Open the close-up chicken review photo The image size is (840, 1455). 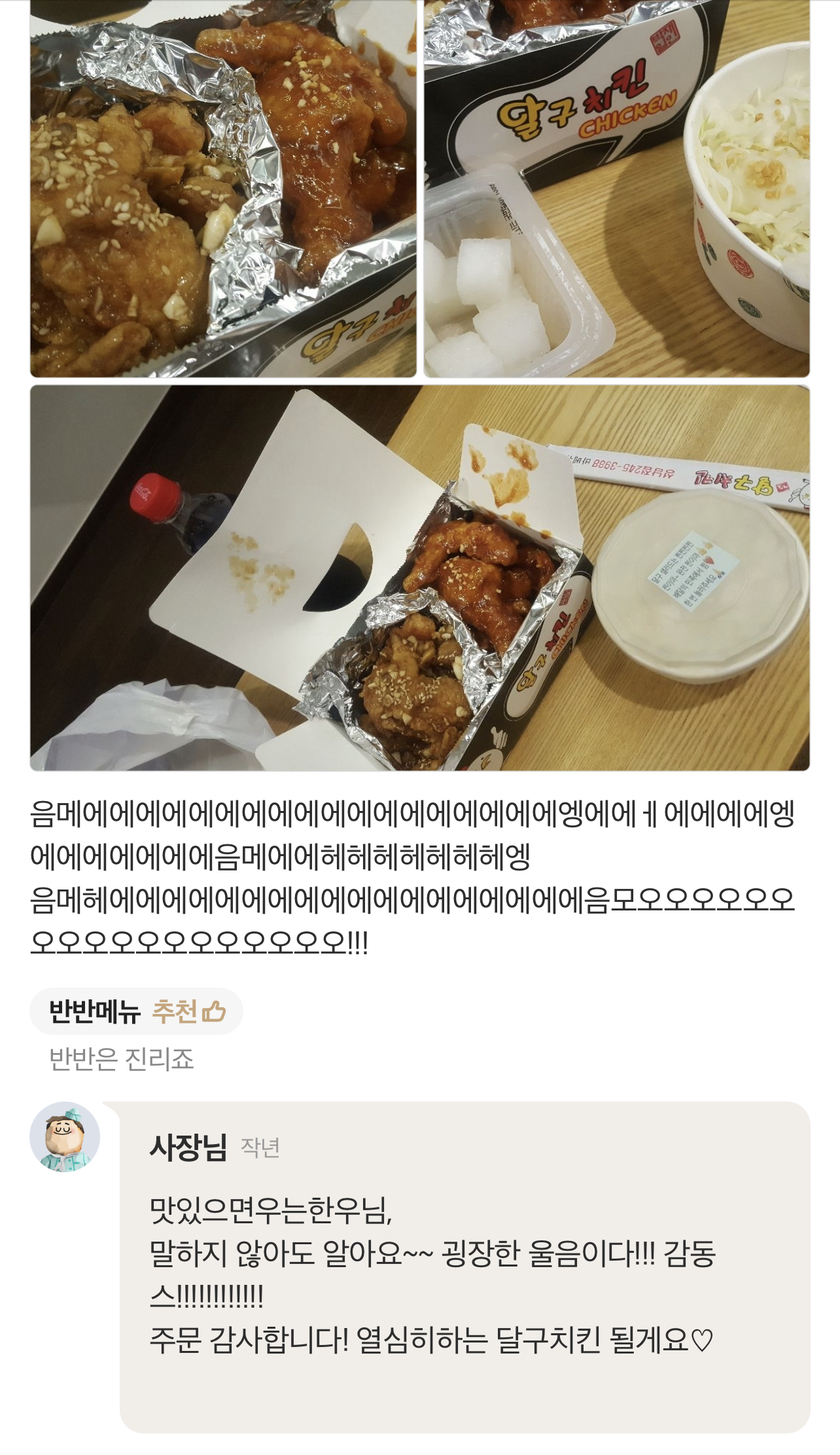tap(223, 189)
